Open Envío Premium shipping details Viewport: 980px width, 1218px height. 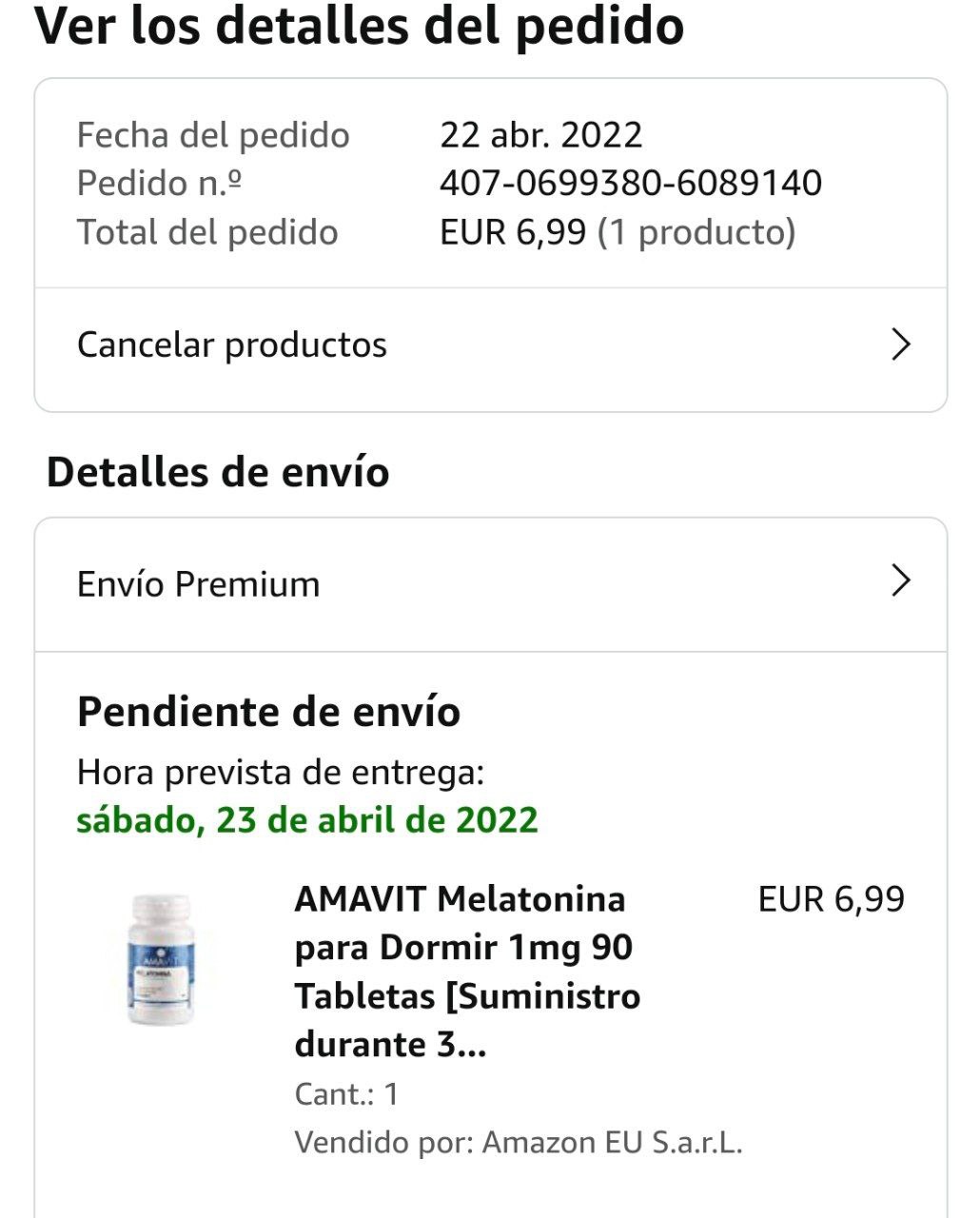point(490,583)
